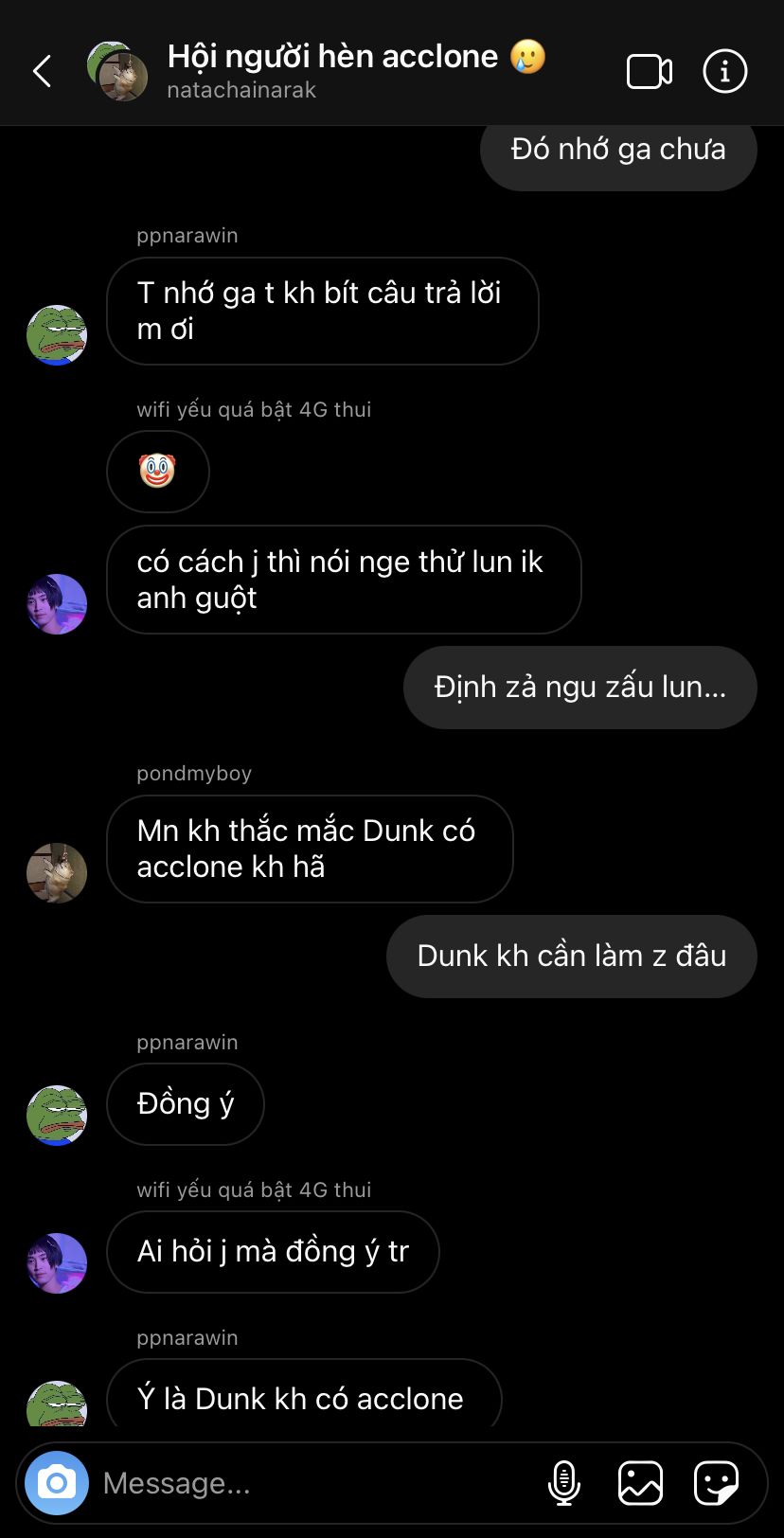Screen dimensions: 784x1538
Task: View pondmyboy's profile avatar
Action: point(57,872)
